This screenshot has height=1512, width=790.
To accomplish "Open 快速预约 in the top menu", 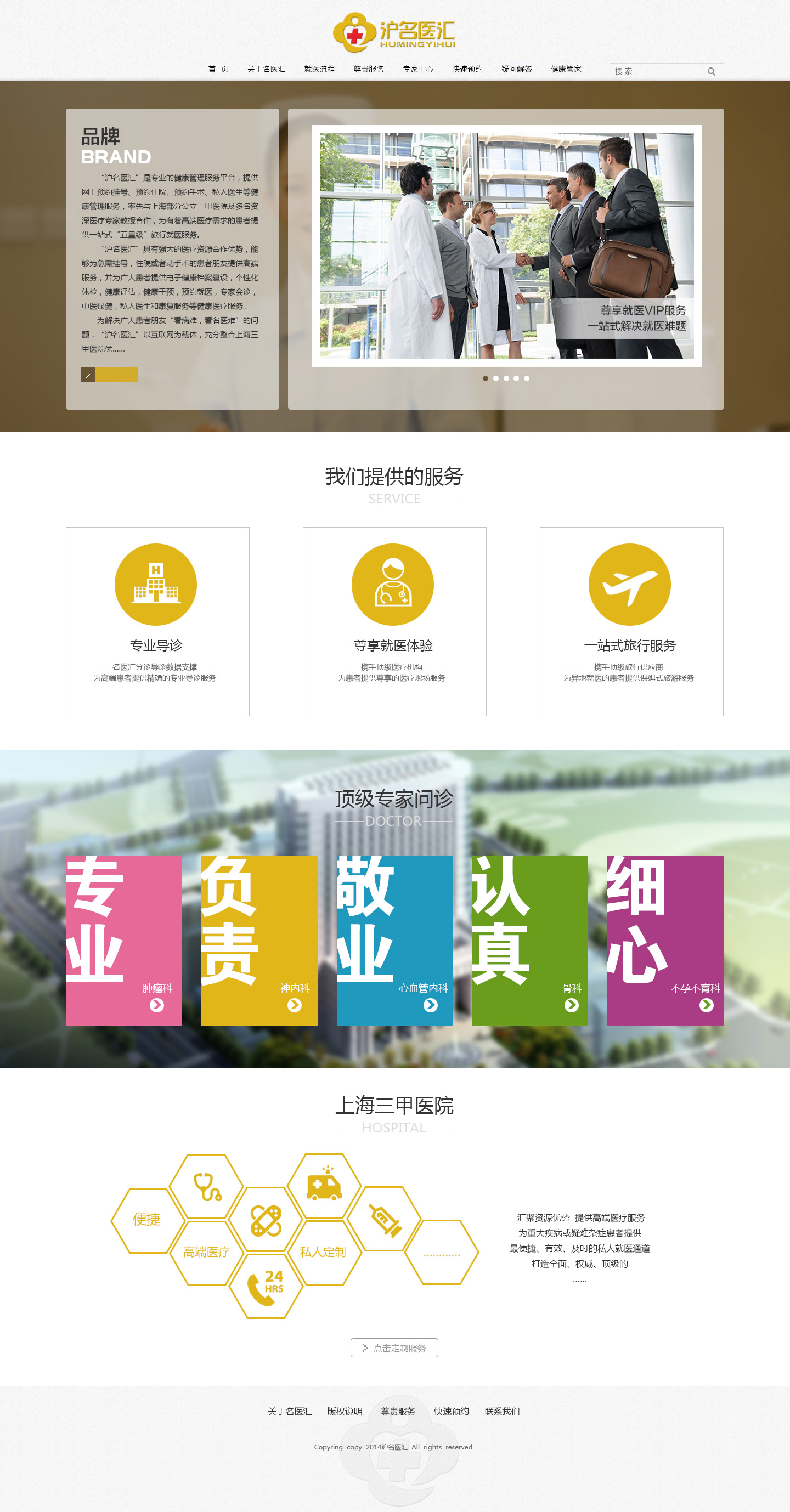I will click(467, 69).
